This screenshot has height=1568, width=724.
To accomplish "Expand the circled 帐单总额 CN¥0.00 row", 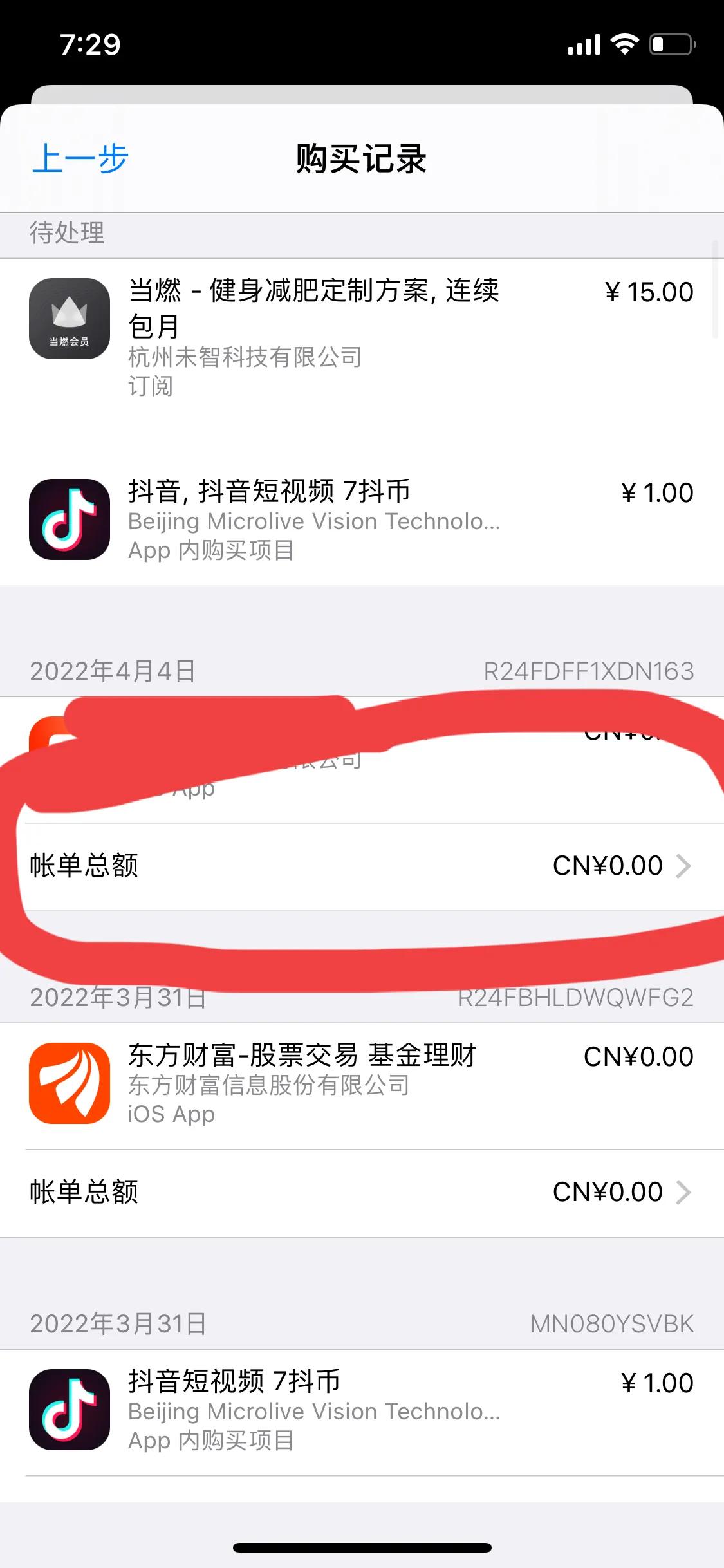I will tap(685, 866).
